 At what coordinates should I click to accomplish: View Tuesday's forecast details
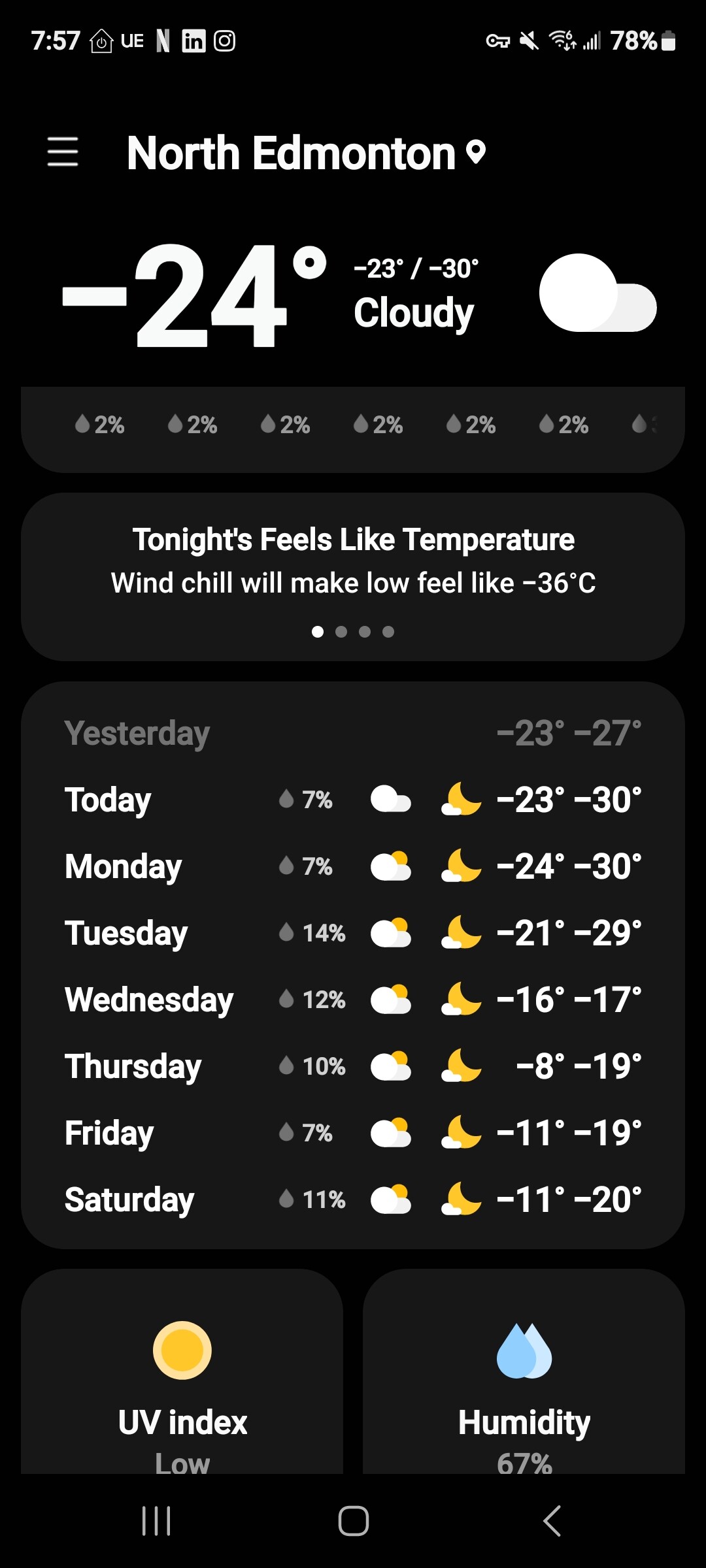tap(353, 933)
